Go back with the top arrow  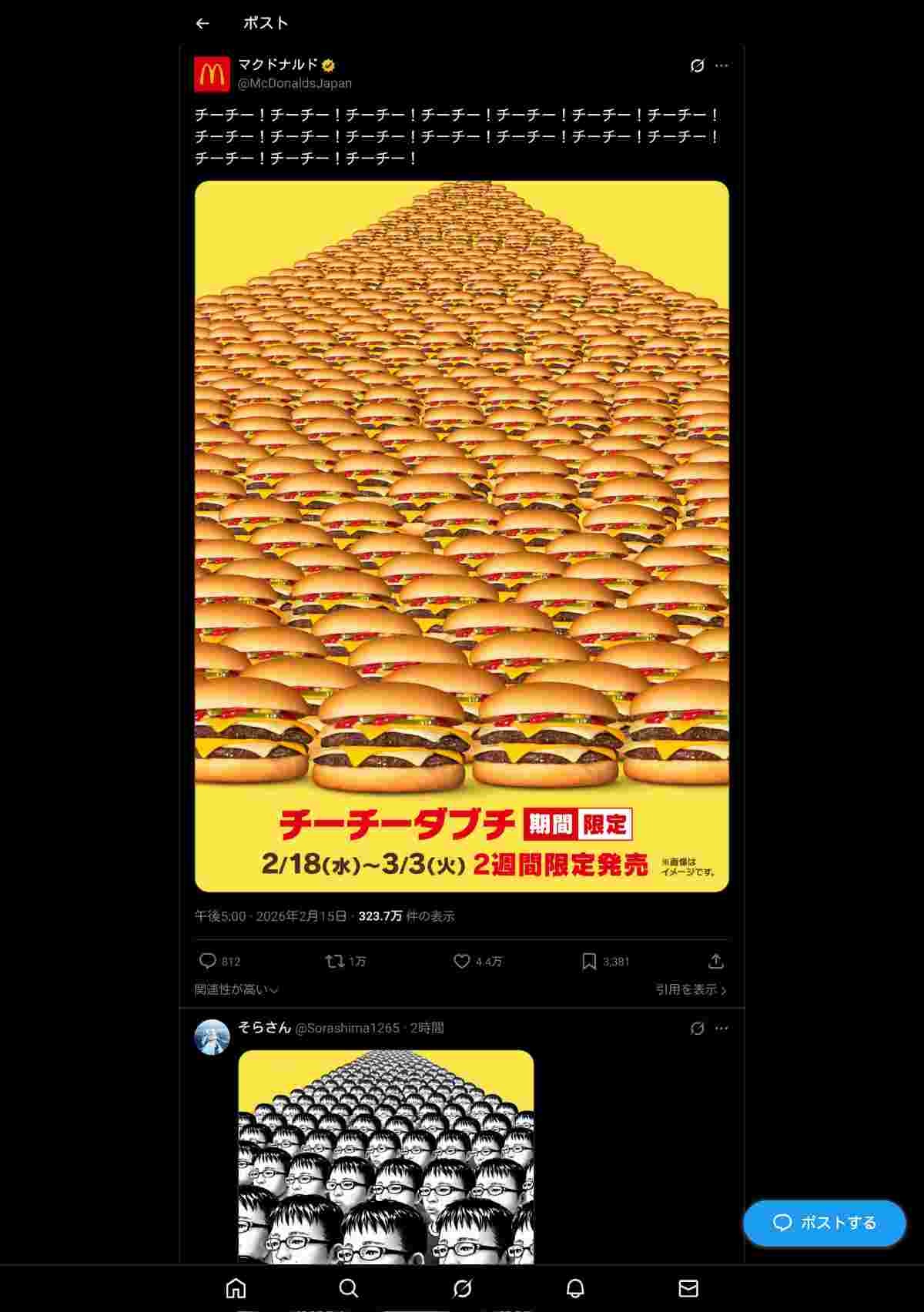pos(203,24)
